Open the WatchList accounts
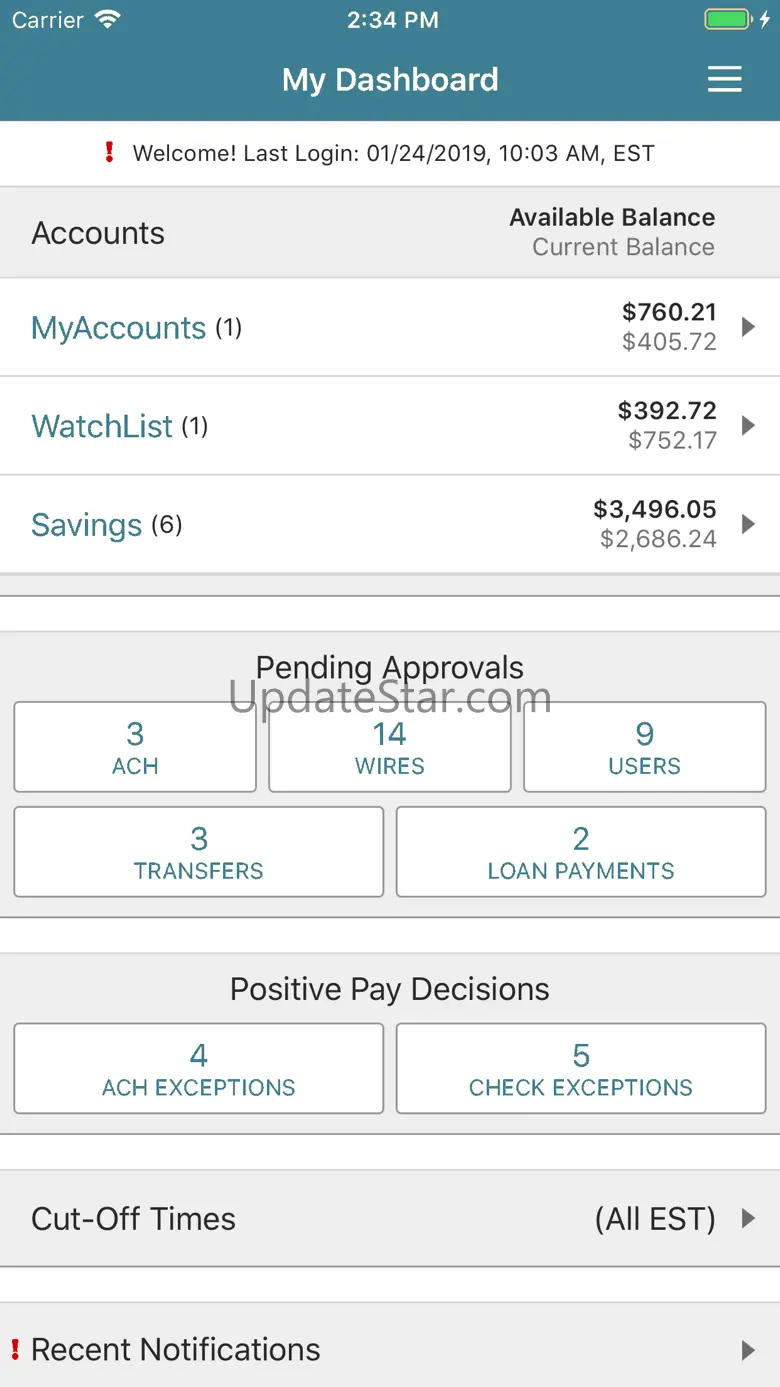This screenshot has height=1387, width=780. (x=389, y=426)
